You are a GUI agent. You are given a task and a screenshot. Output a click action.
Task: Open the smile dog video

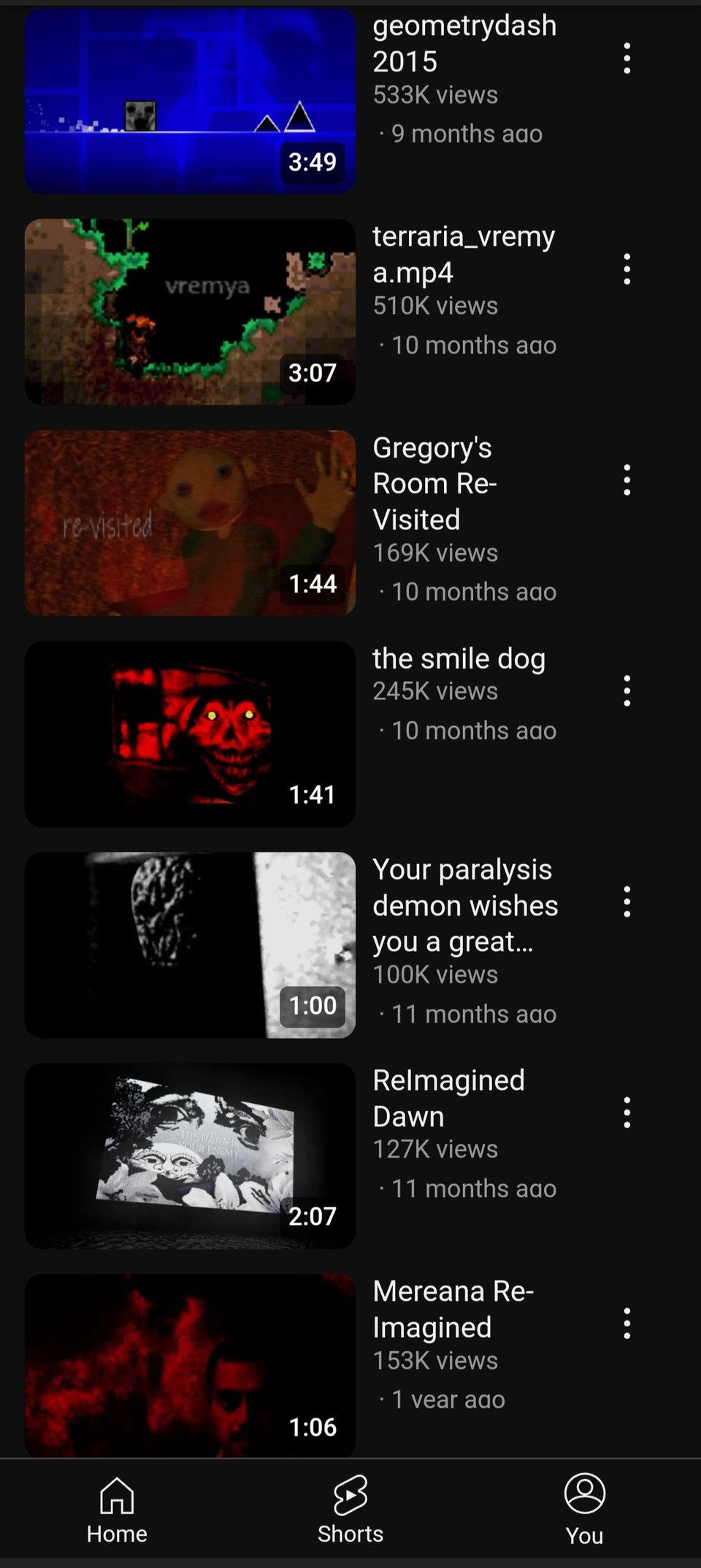(190, 734)
